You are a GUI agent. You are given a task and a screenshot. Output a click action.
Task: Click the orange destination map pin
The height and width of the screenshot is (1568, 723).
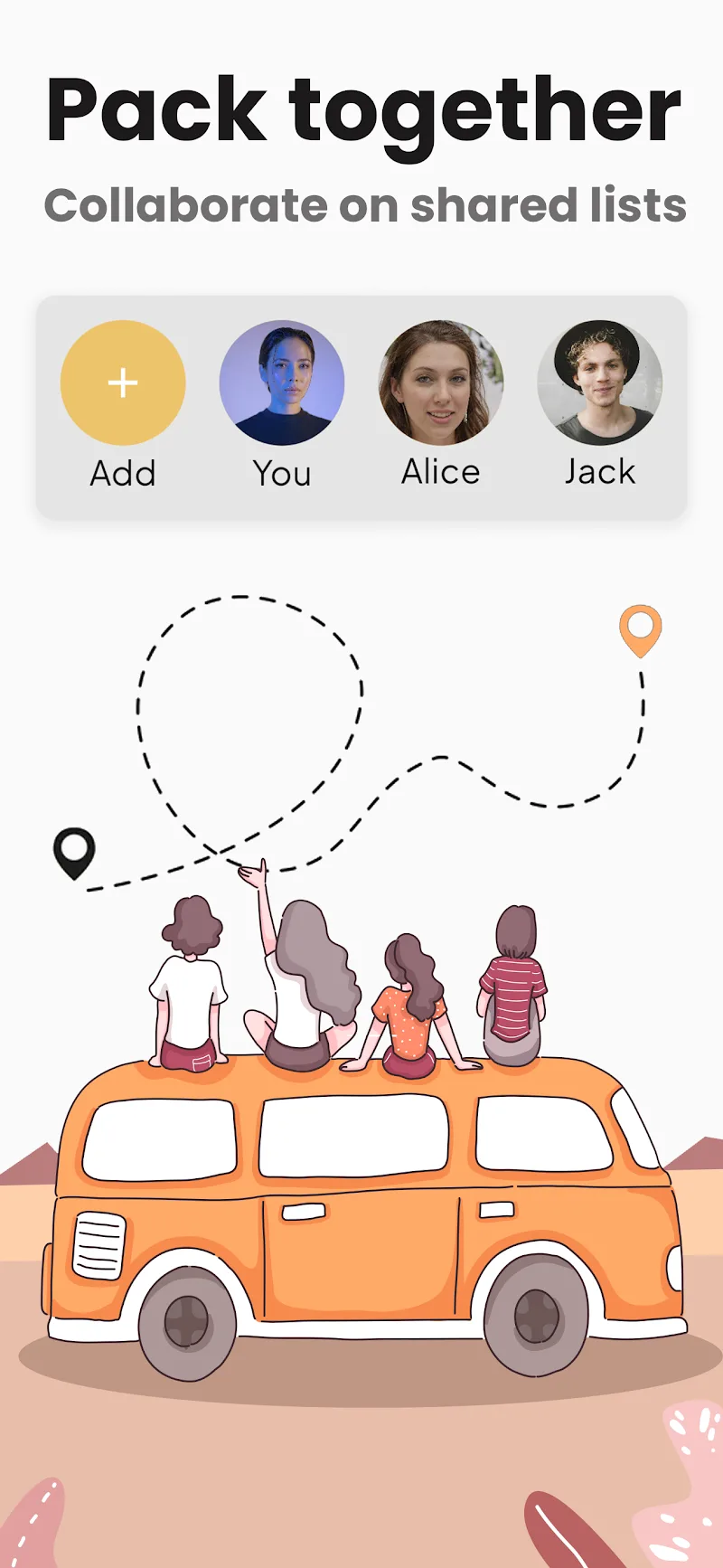[640, 630]
